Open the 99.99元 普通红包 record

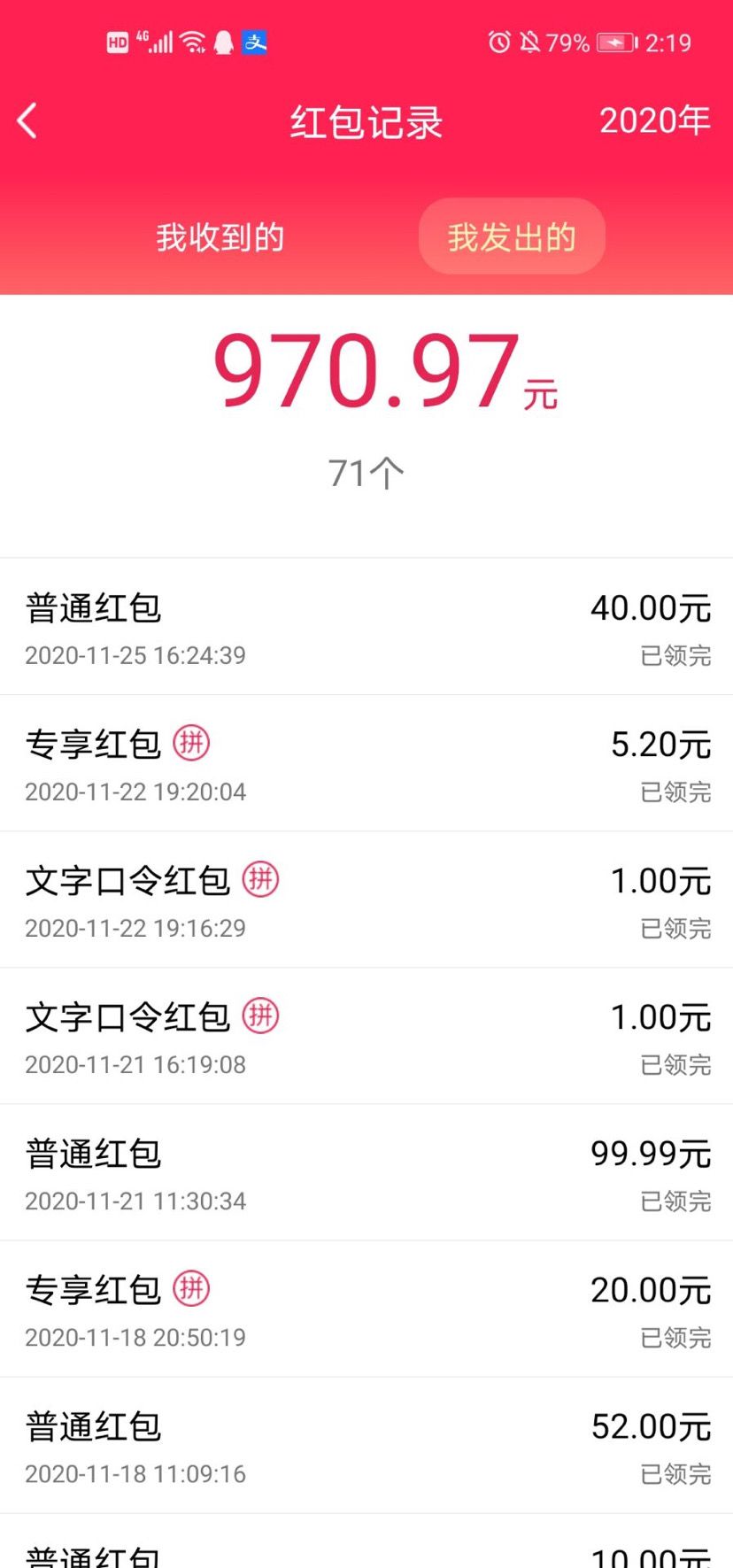366,1172
